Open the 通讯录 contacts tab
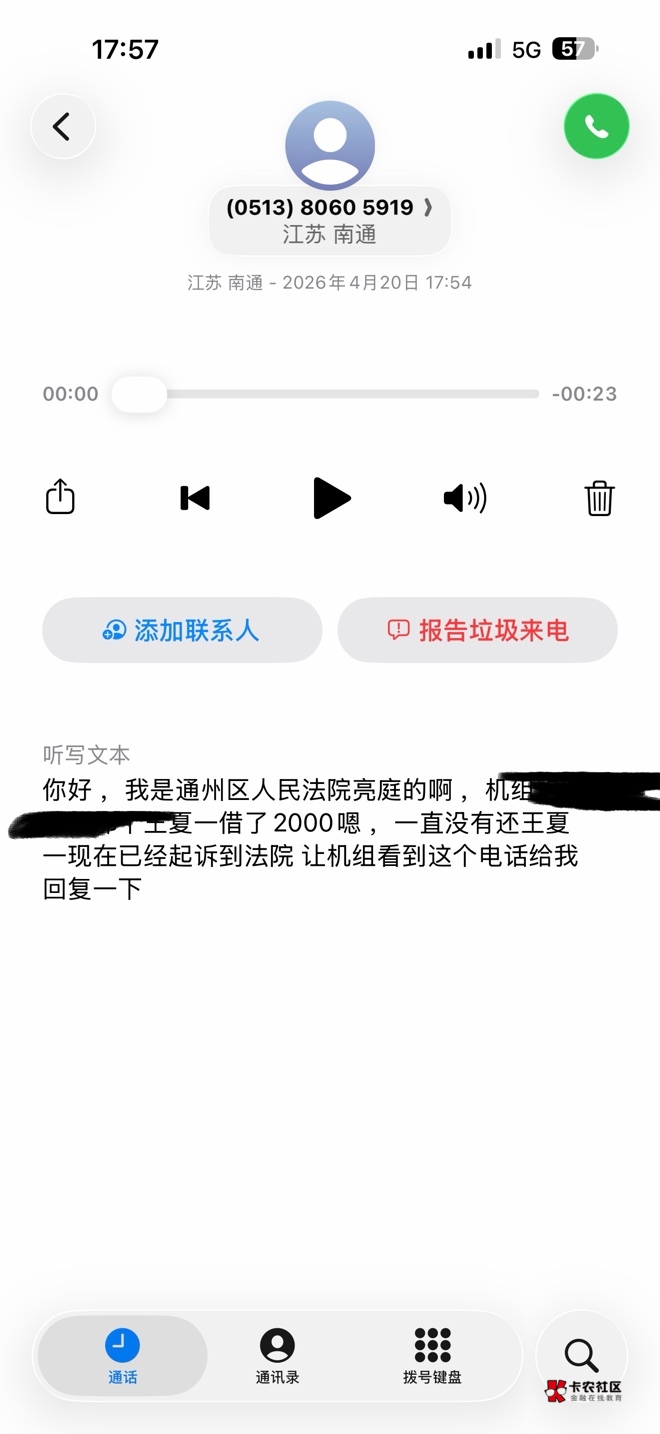This screenshot has height=1434, width=660. tap(277, 1356)
